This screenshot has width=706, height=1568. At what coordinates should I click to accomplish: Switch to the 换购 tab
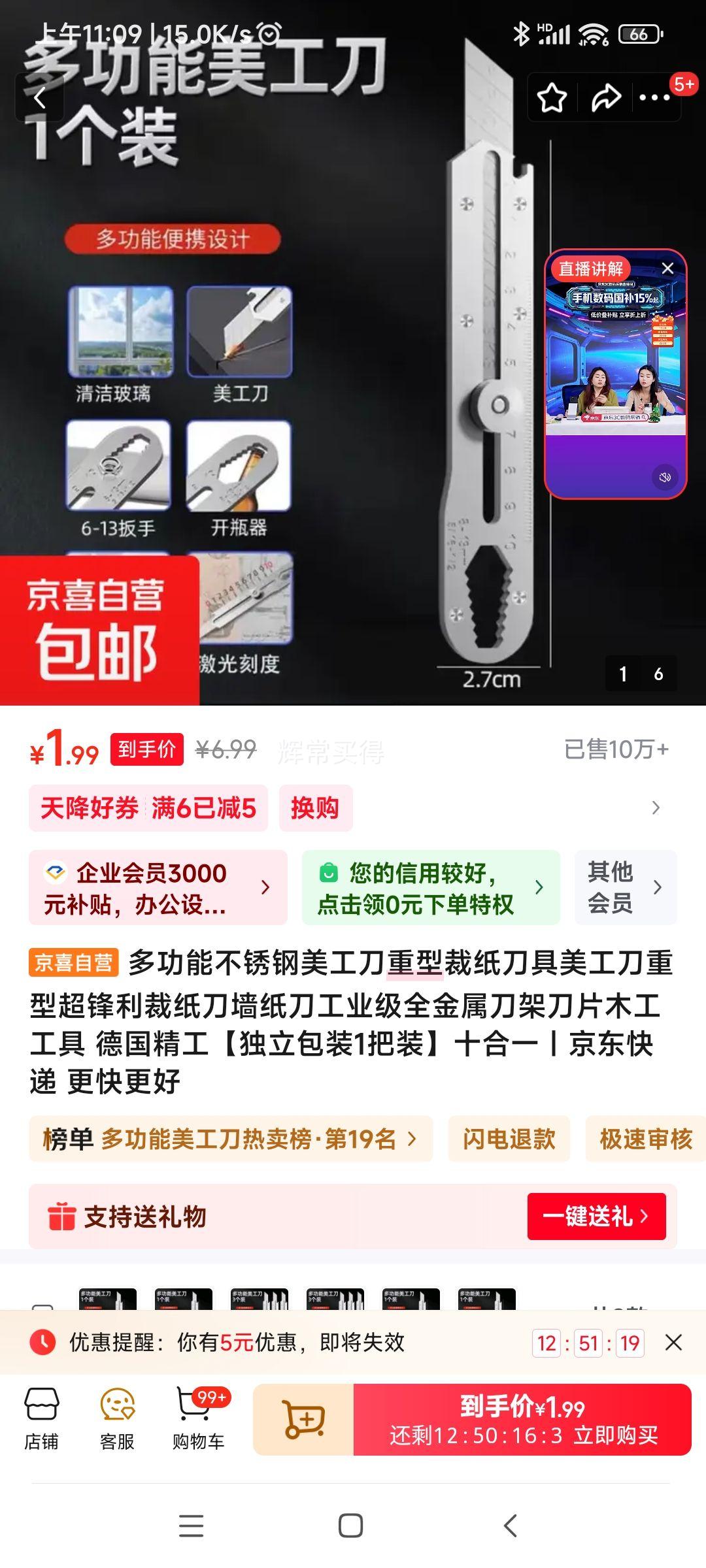[316, 808]
